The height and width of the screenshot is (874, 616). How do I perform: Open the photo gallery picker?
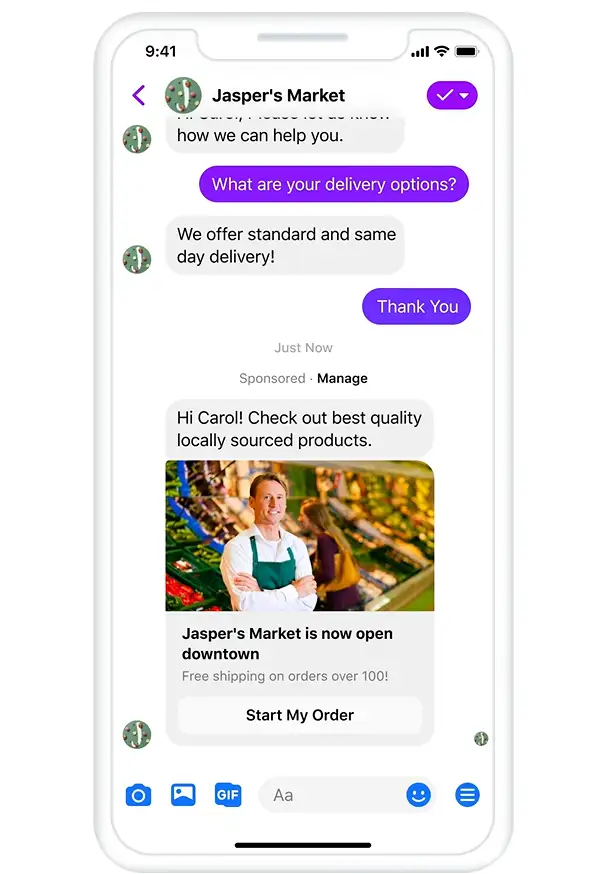(x=183, y=795)
